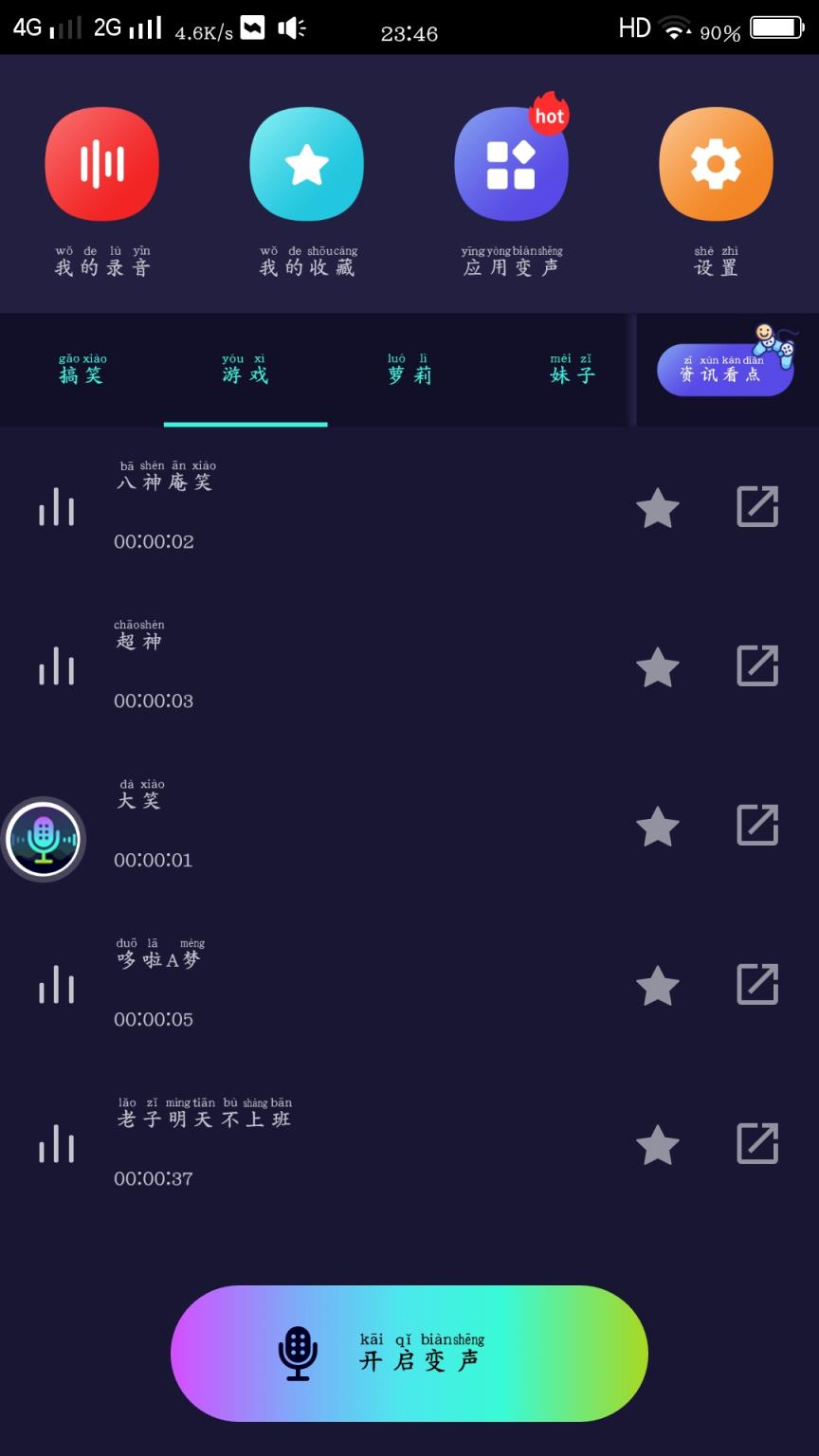This screenshot has width=819, height=1456.
Task: Open the 设置 settings icon
Action: click(x=717, y=163)
